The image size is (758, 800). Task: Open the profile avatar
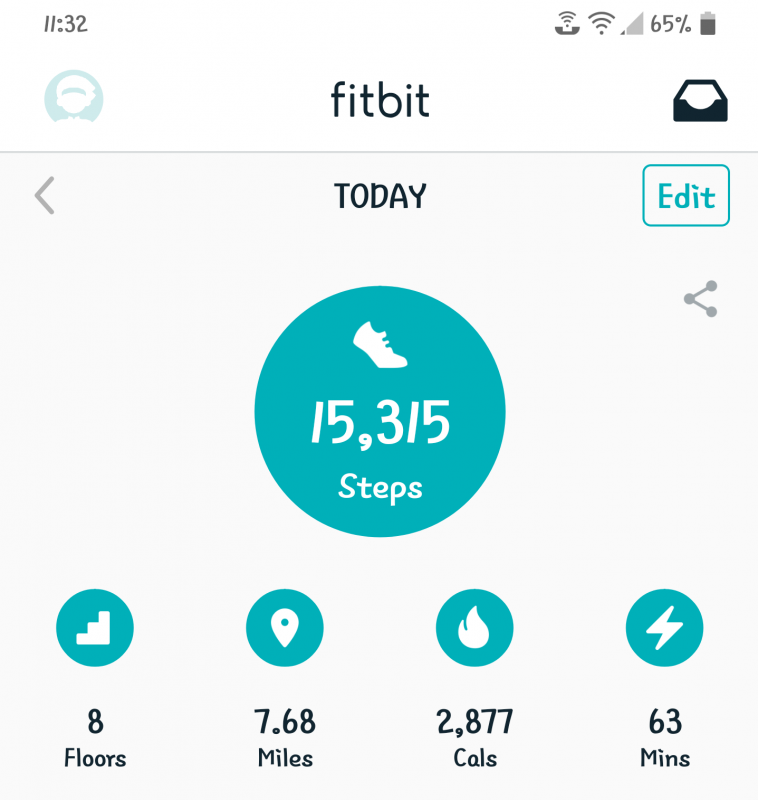pos(74,101)
